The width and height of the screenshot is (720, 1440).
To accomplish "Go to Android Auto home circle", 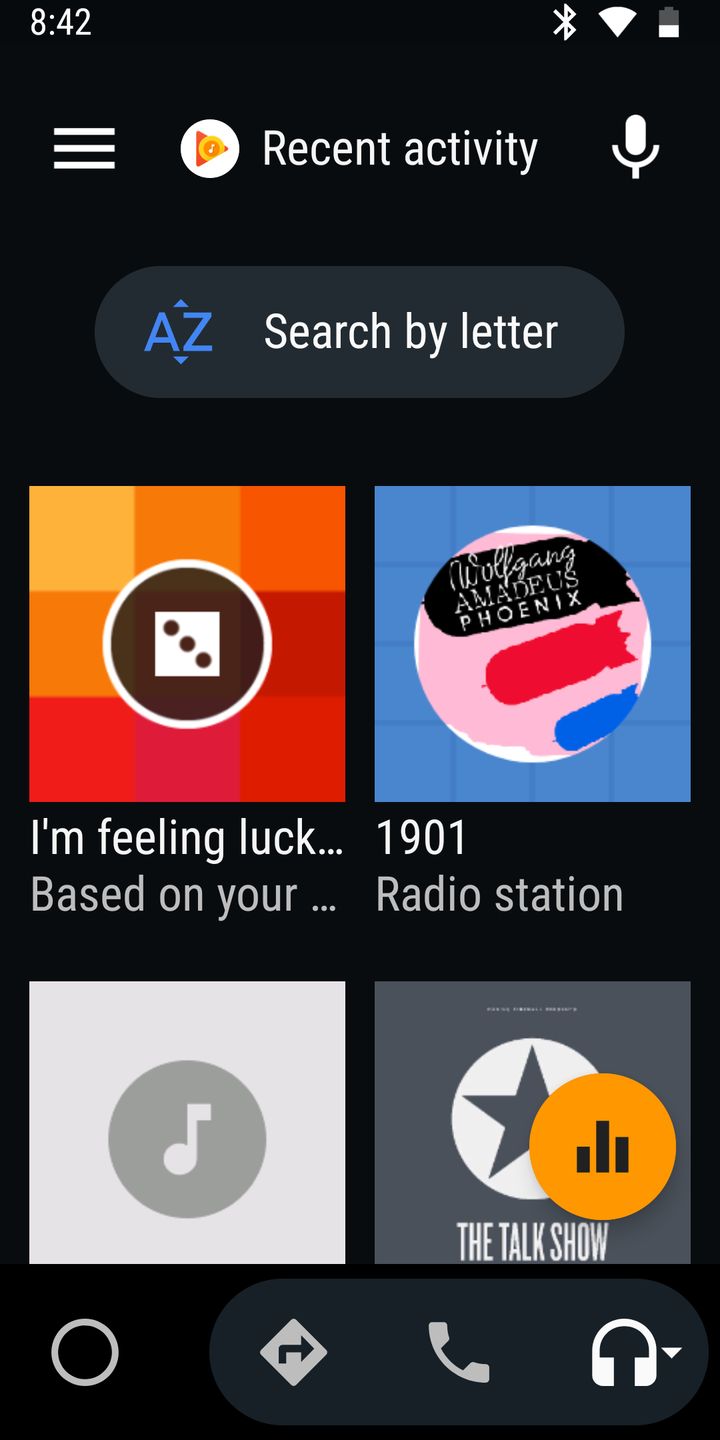I will tap(85, 1352).
